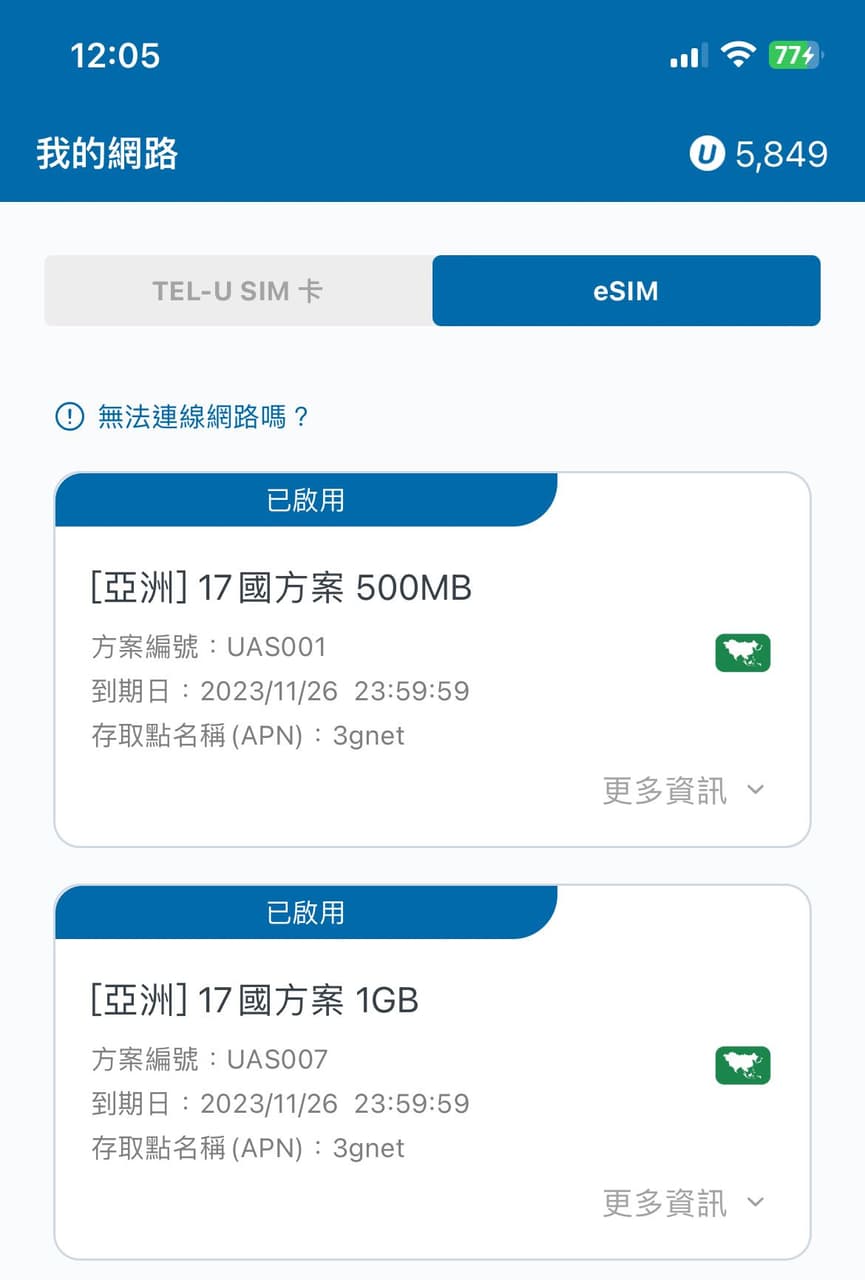Select the [亞洲] 17國方案 500MB card
Viewport: 865px width, 1280px height.
[x=281, y=588]
